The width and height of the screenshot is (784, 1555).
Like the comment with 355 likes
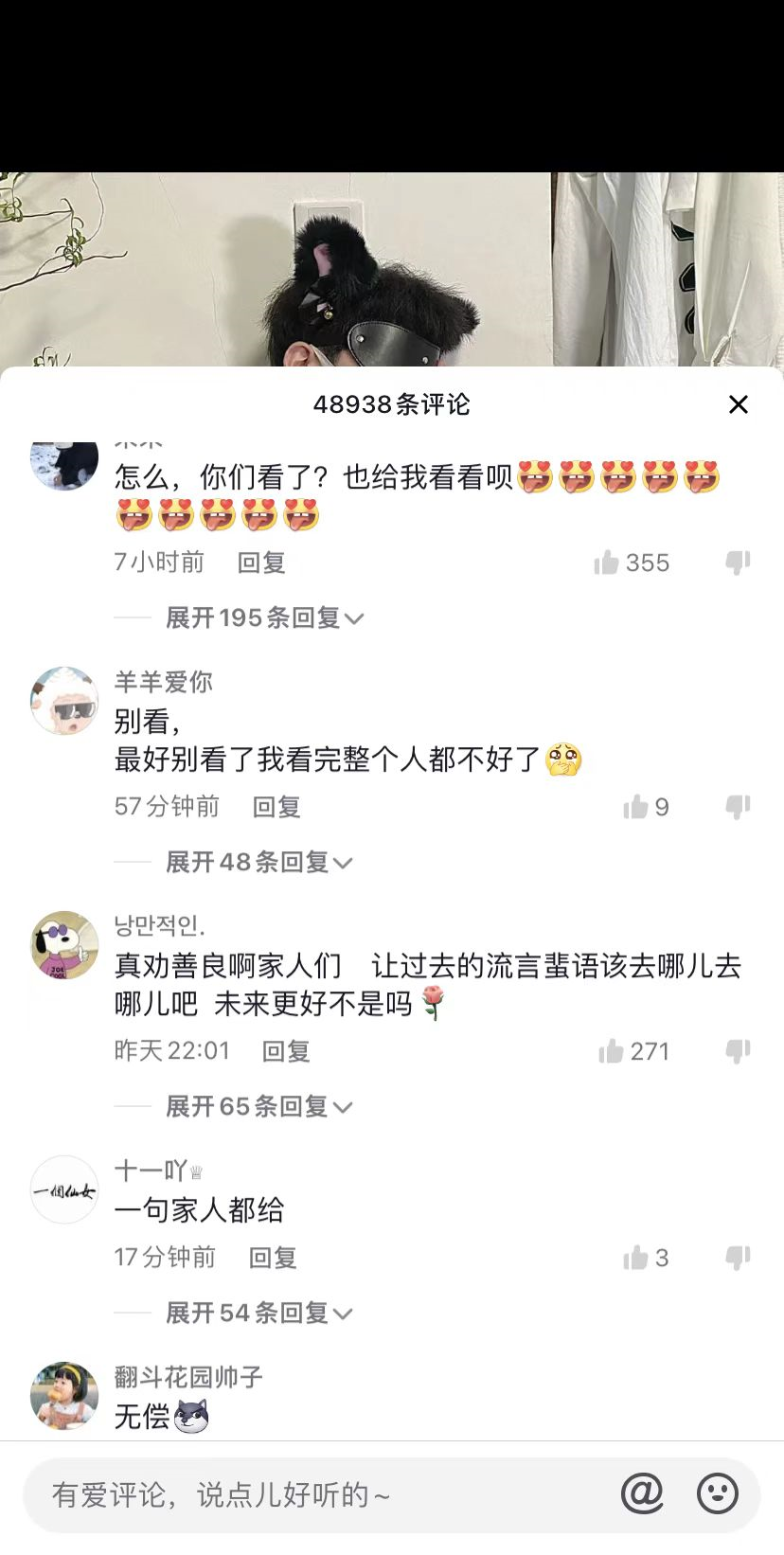tap(607, 563)
